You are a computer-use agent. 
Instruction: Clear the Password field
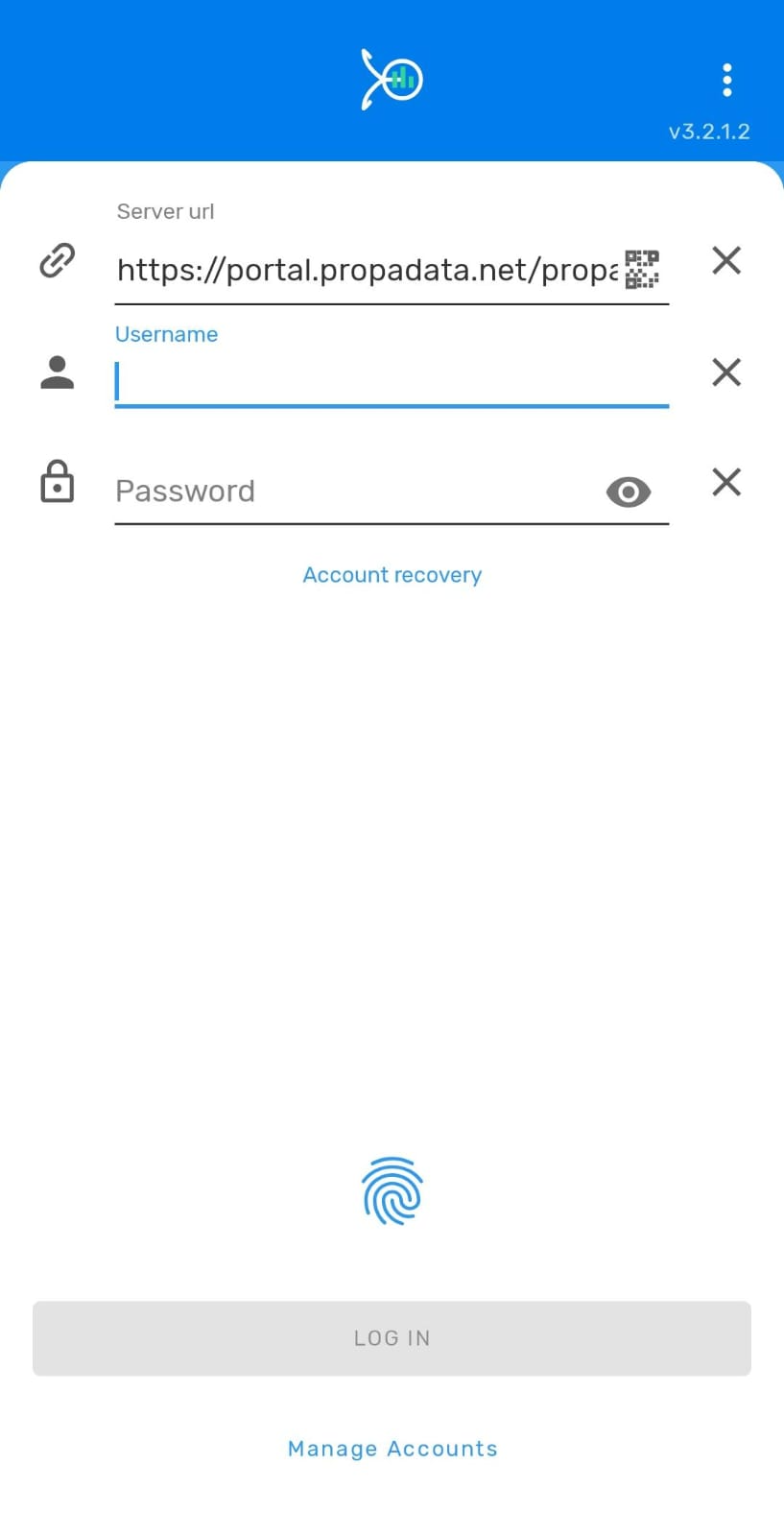coord(726,482)
